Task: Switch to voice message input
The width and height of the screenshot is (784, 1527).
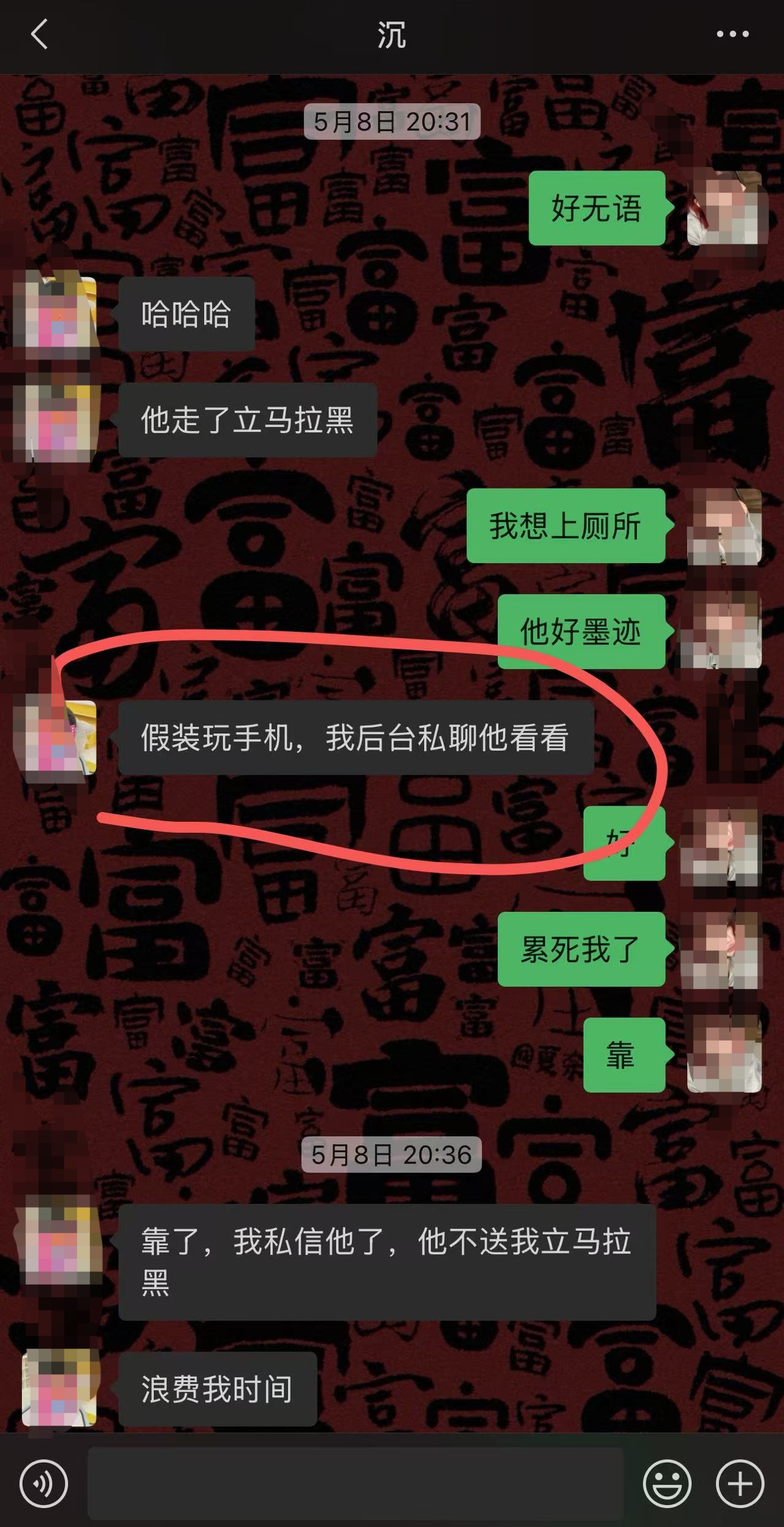Action: 44,1483
